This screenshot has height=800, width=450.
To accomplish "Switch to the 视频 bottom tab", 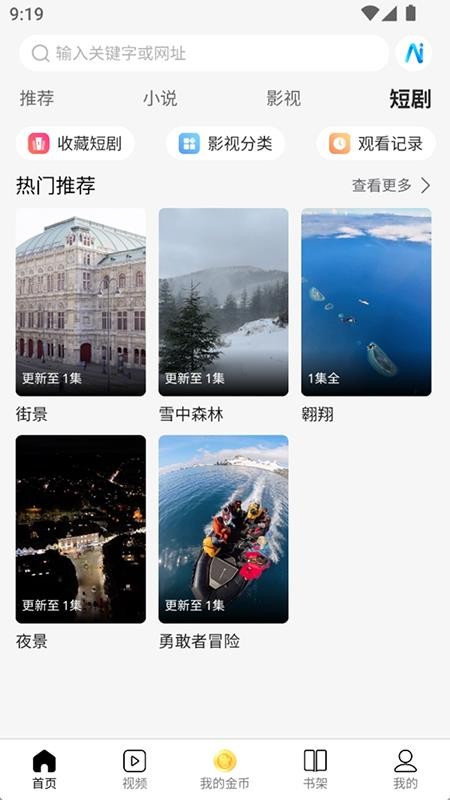I will pos(135,769).
